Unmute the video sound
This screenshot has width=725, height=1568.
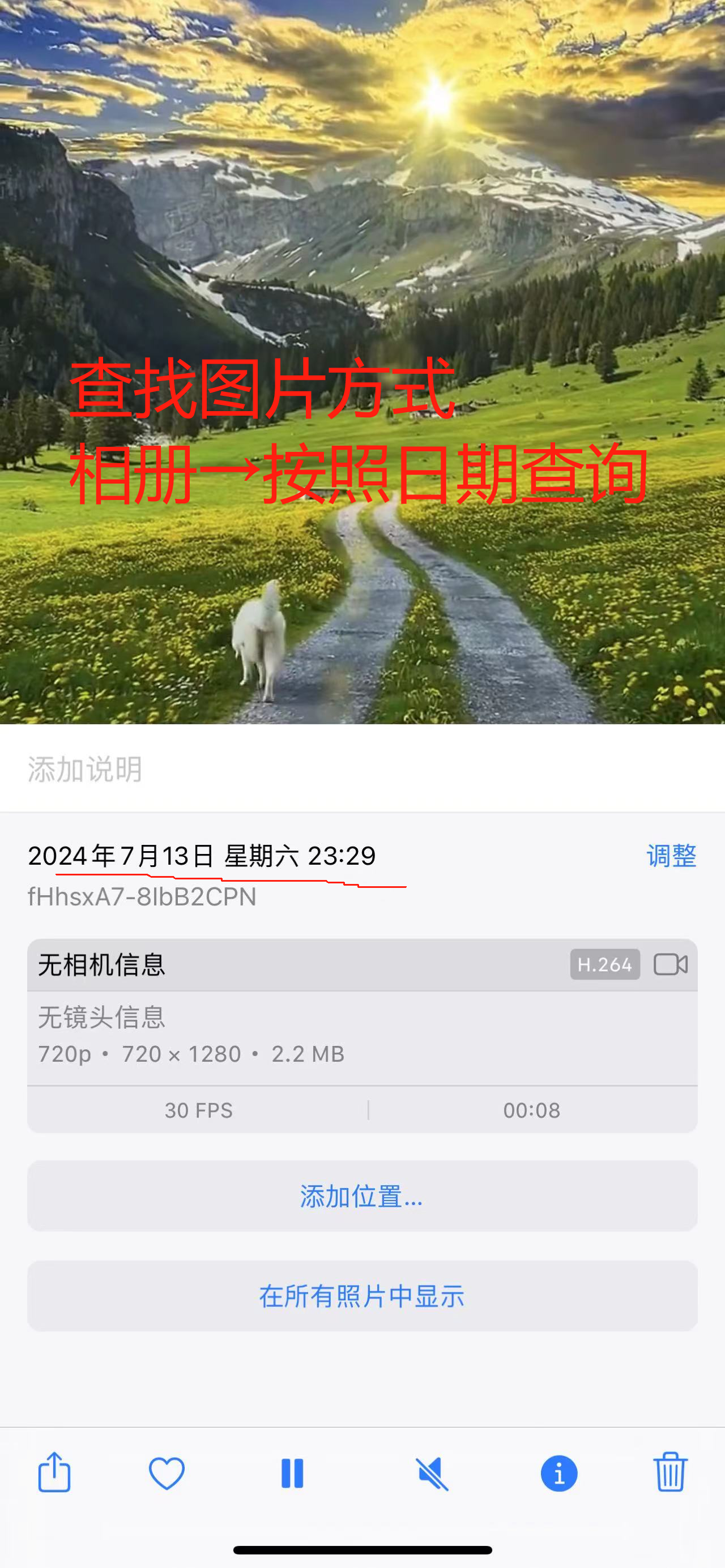tap(432, 1473)
